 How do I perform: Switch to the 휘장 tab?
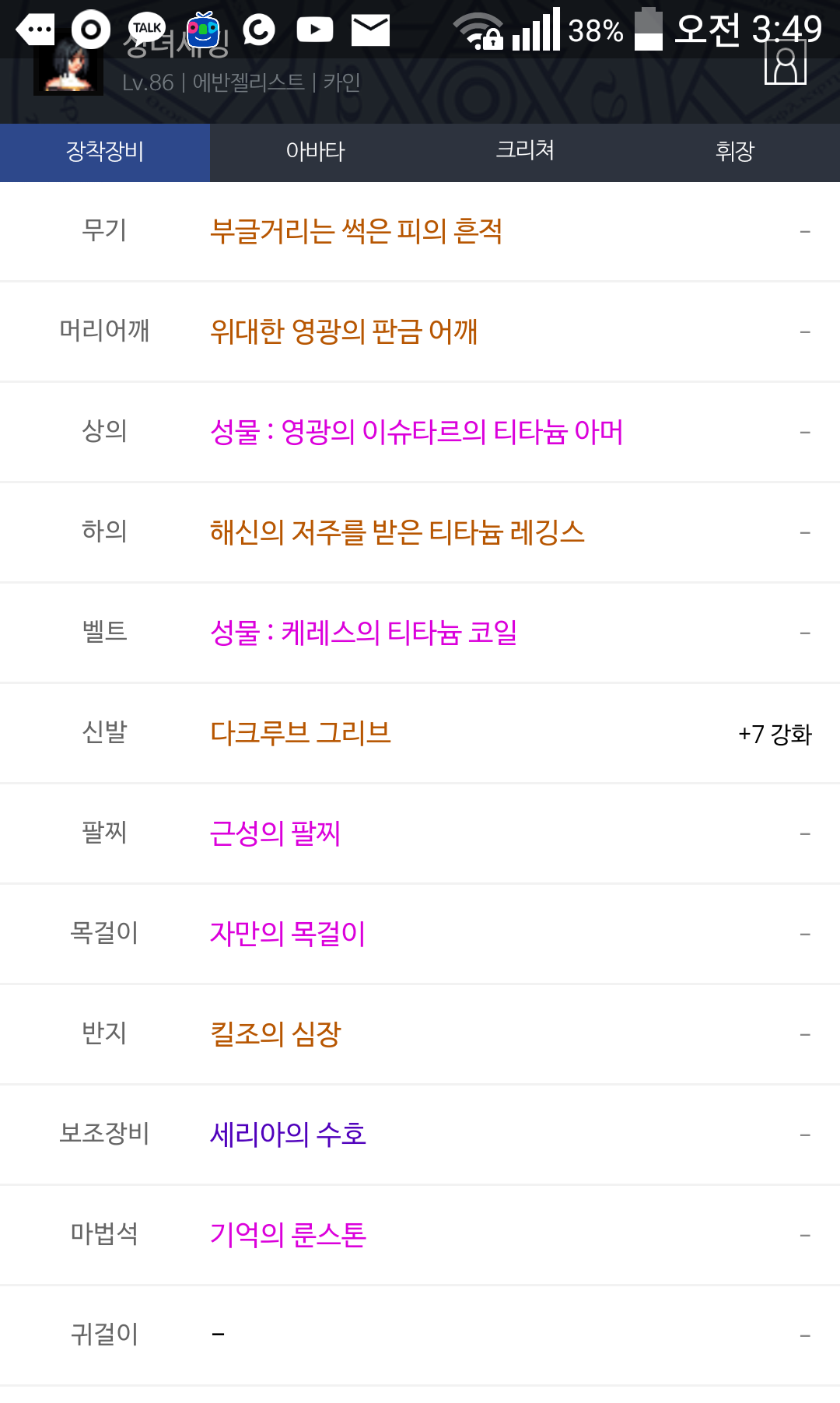pyautogui.click(x=735, y=152)
